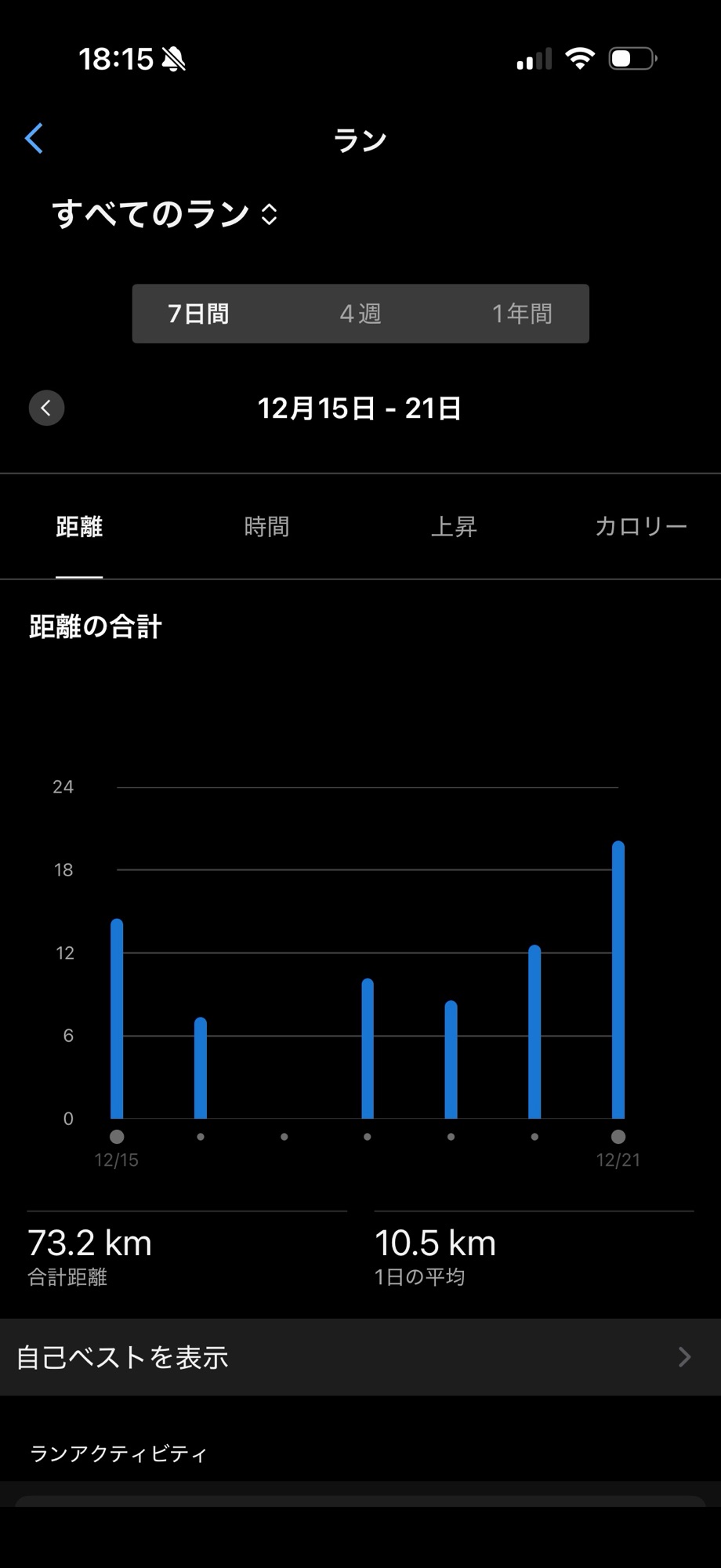Tap the 12/15 bar in the chart

tap(117, 1019)
